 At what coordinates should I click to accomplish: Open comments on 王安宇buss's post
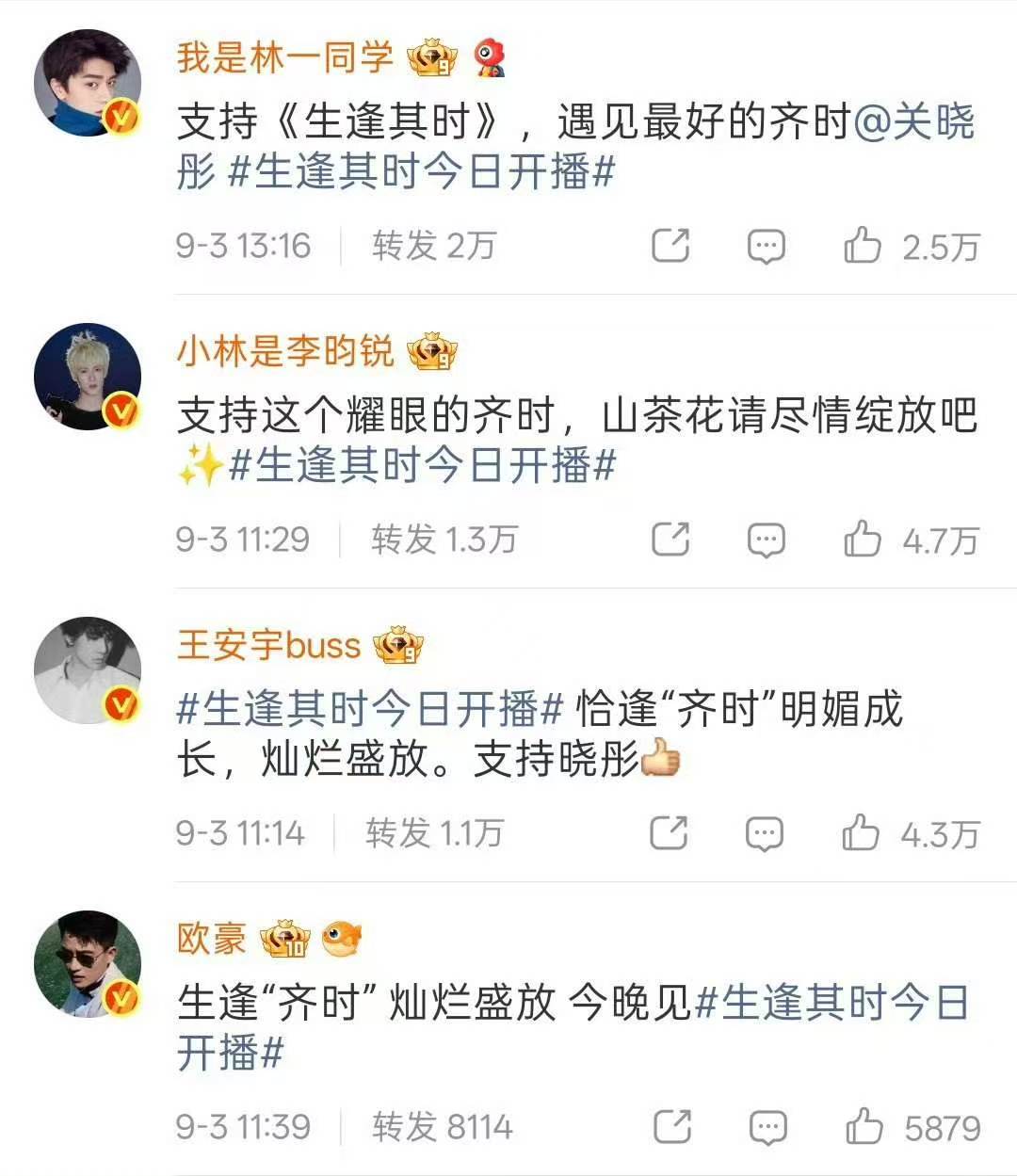764,834
